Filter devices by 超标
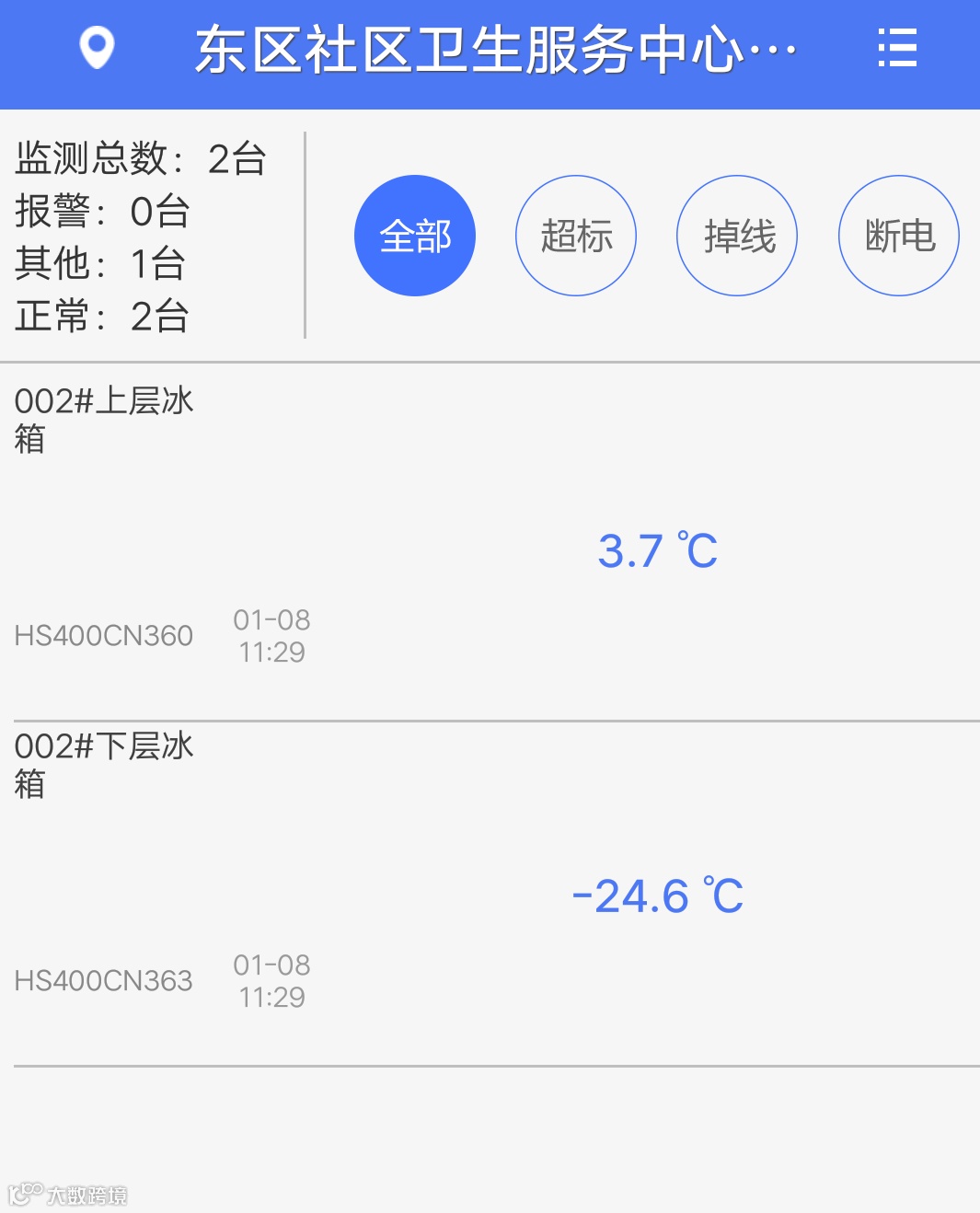The height and width of the screenshot is (1213, 980). tap(576, 236)
